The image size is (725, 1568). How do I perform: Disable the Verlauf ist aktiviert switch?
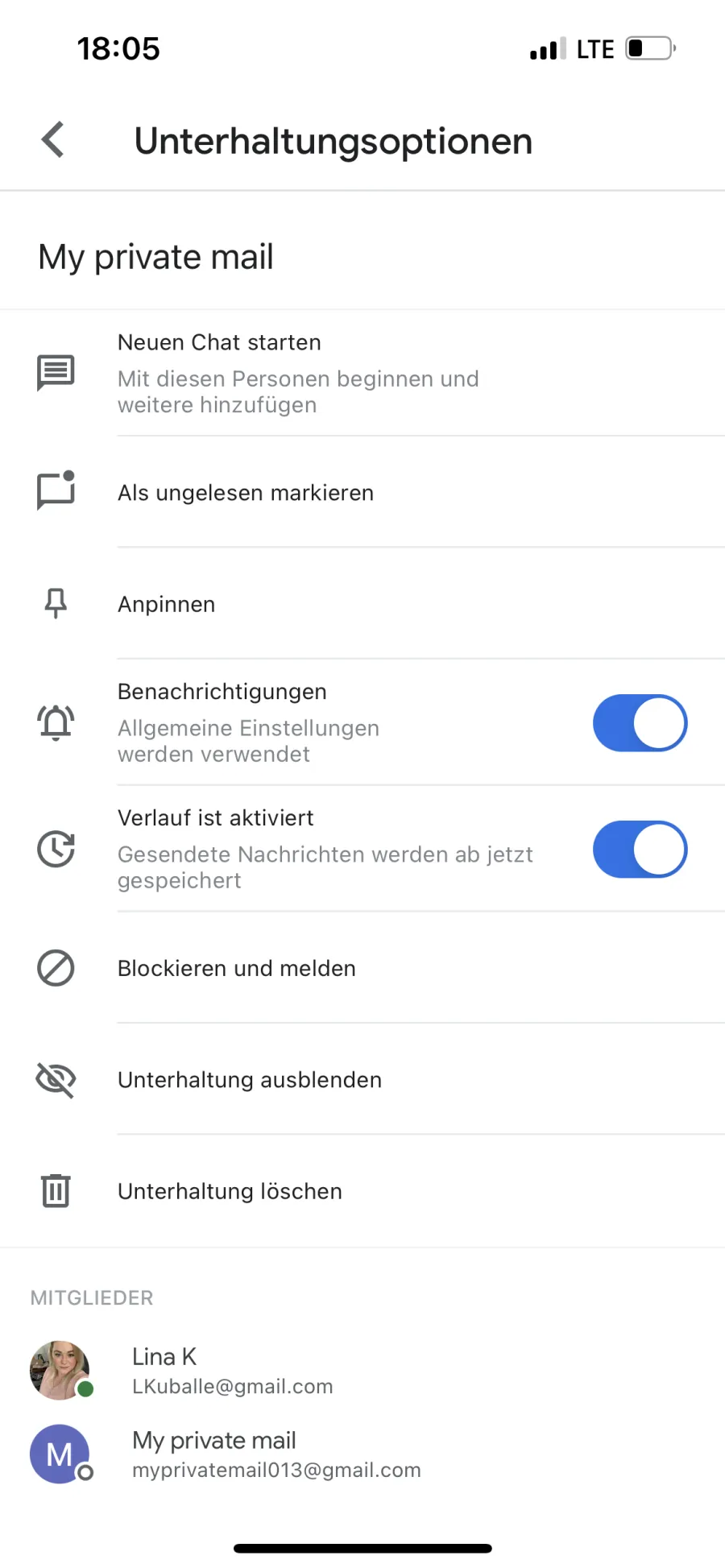(640, 849)
